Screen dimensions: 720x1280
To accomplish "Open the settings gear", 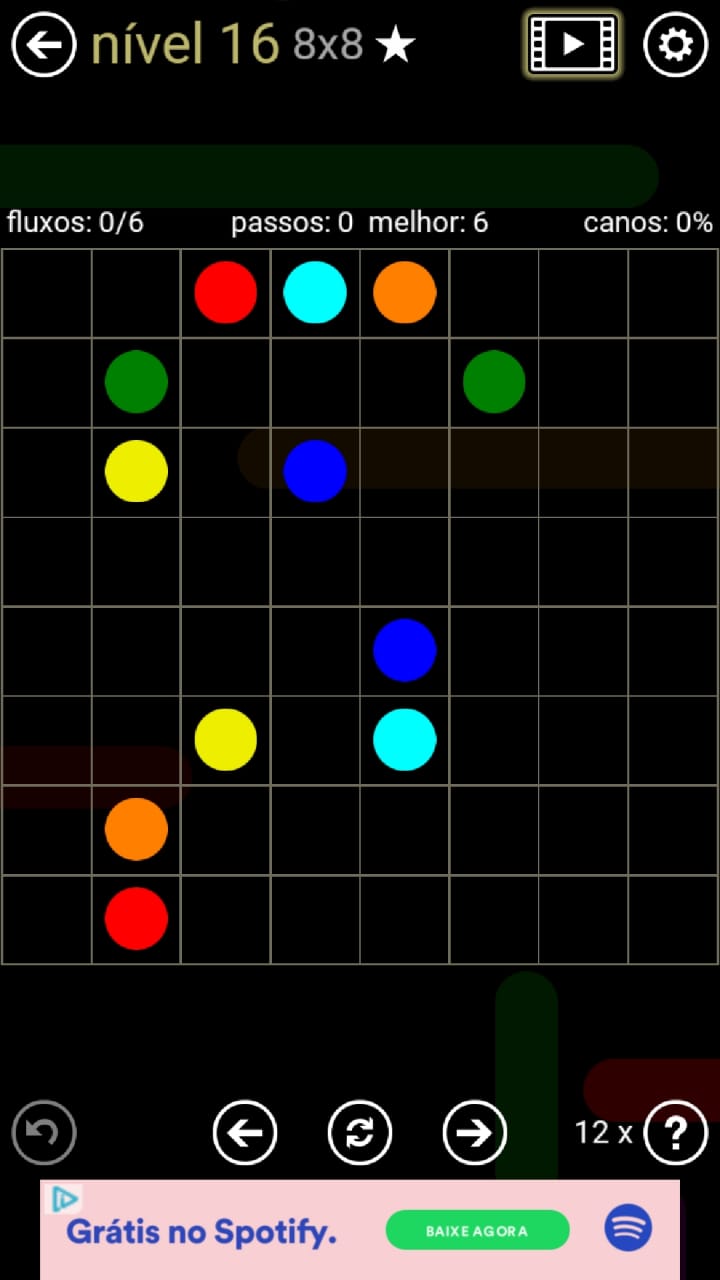I will click(x=675, y=44).
